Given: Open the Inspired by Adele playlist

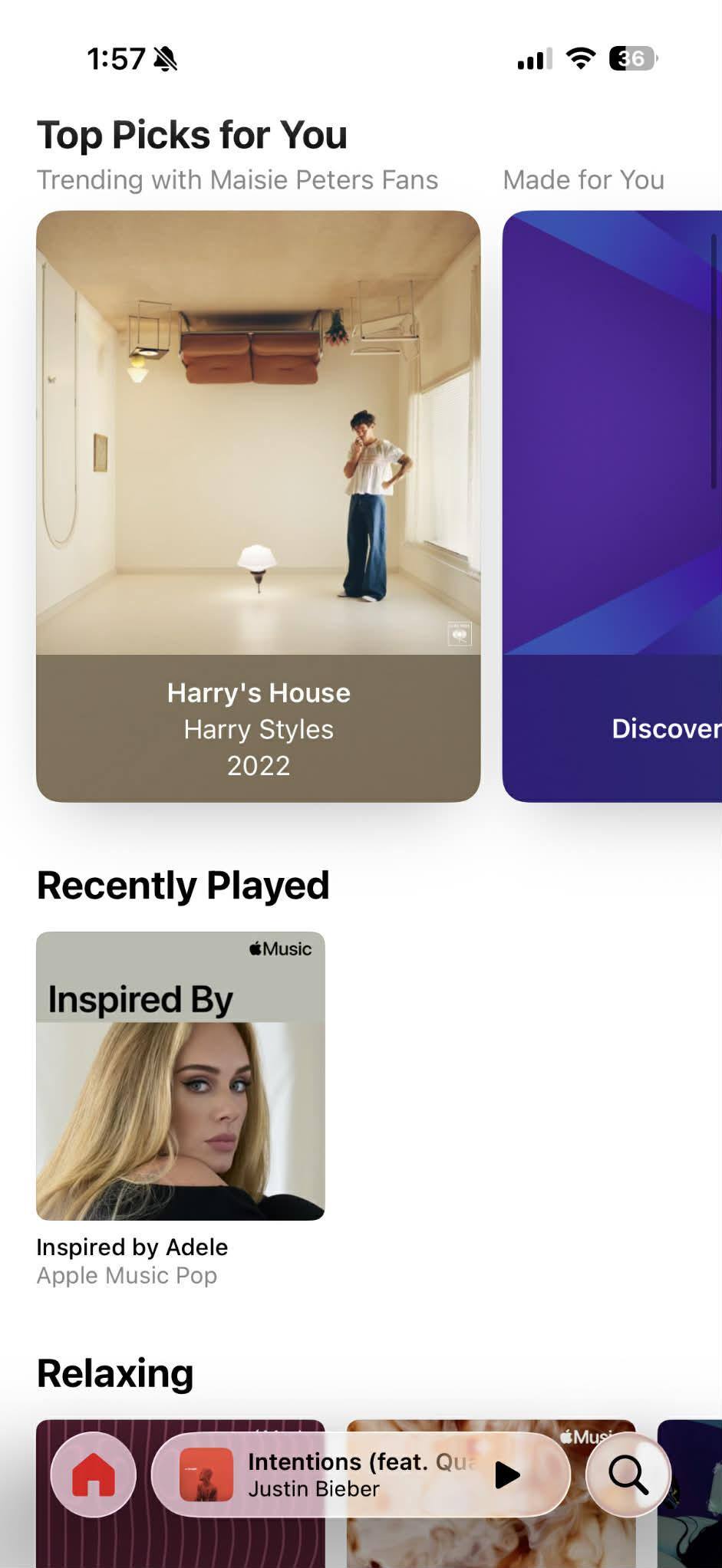Looking at the screenshot, I should pyautogui.click(x=180, y=1075).
